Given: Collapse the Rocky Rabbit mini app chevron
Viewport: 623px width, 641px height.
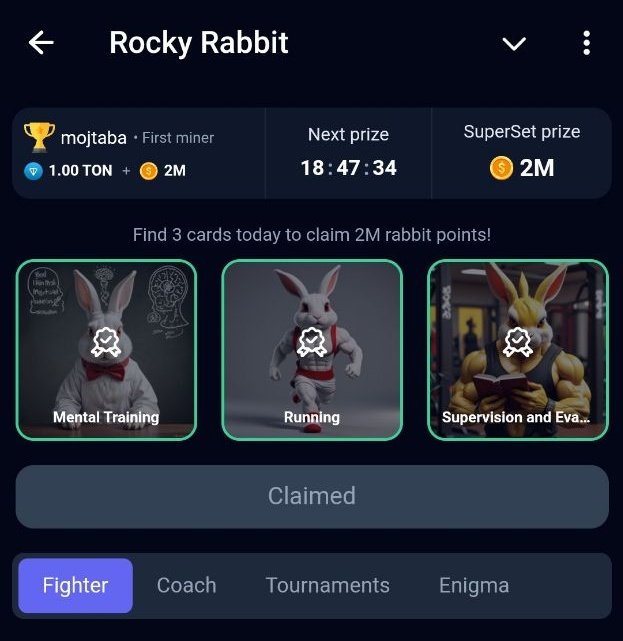Looking at the screenshot, I should [x=514, y=44].
